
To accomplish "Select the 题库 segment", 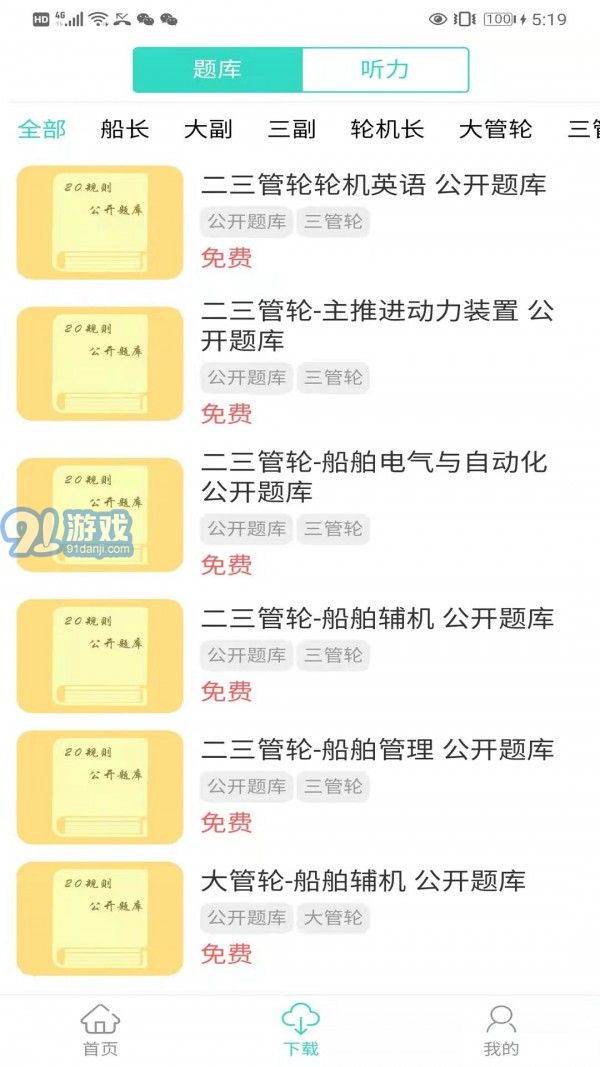I will coord(218,70).
